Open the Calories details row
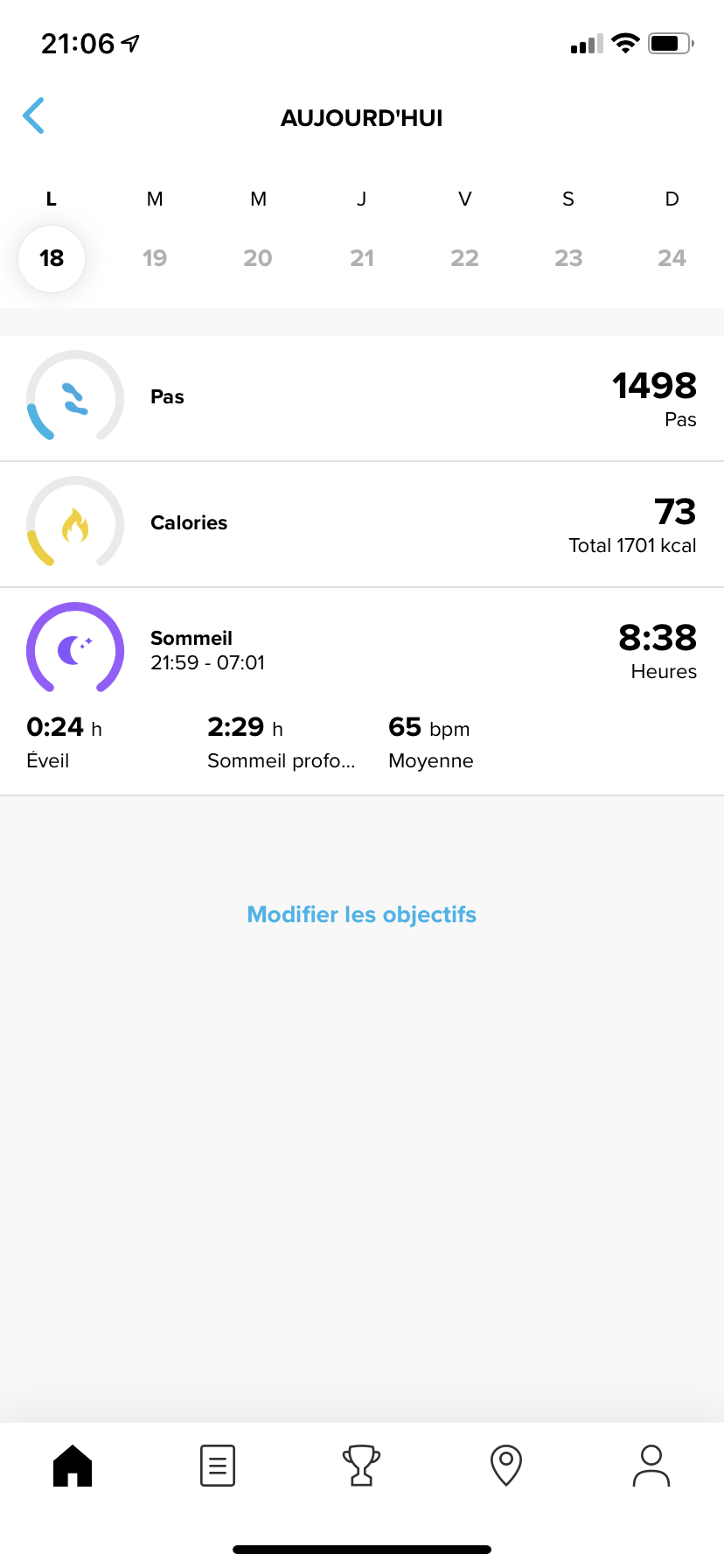Viewport: 724px width, 1568px height. (362, 524)
